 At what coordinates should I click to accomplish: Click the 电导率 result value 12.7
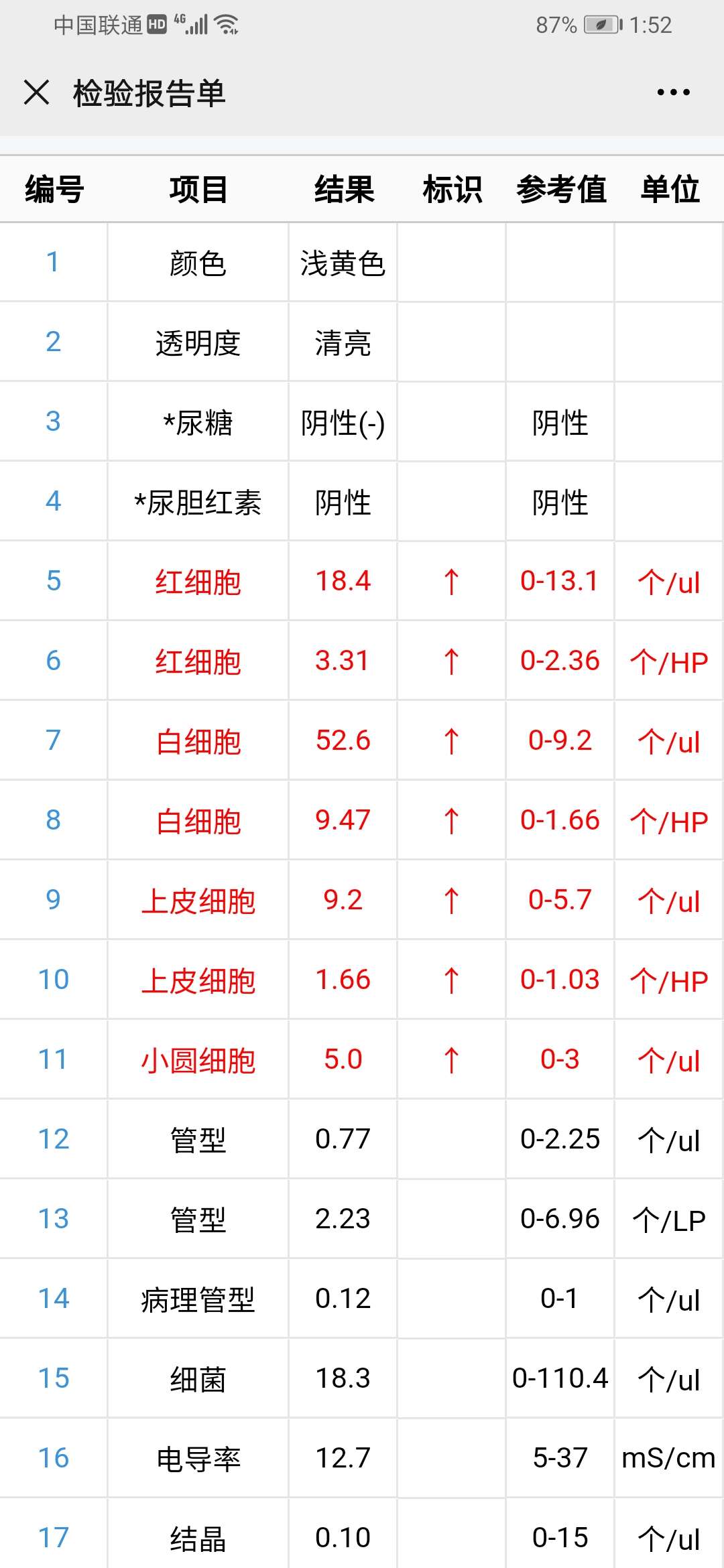click(x=342, y=1457)
